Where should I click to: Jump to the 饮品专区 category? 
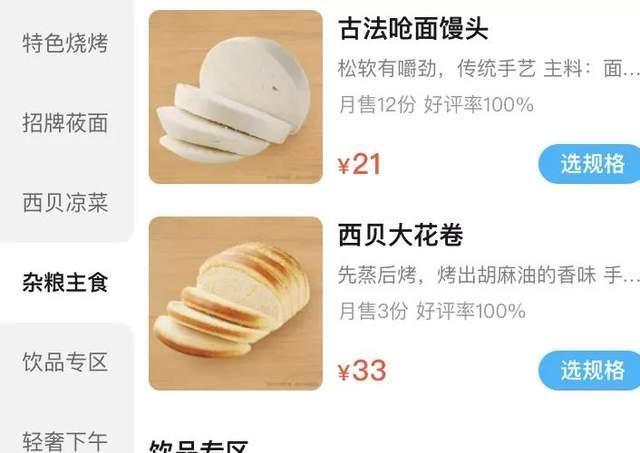click(65, 362)
